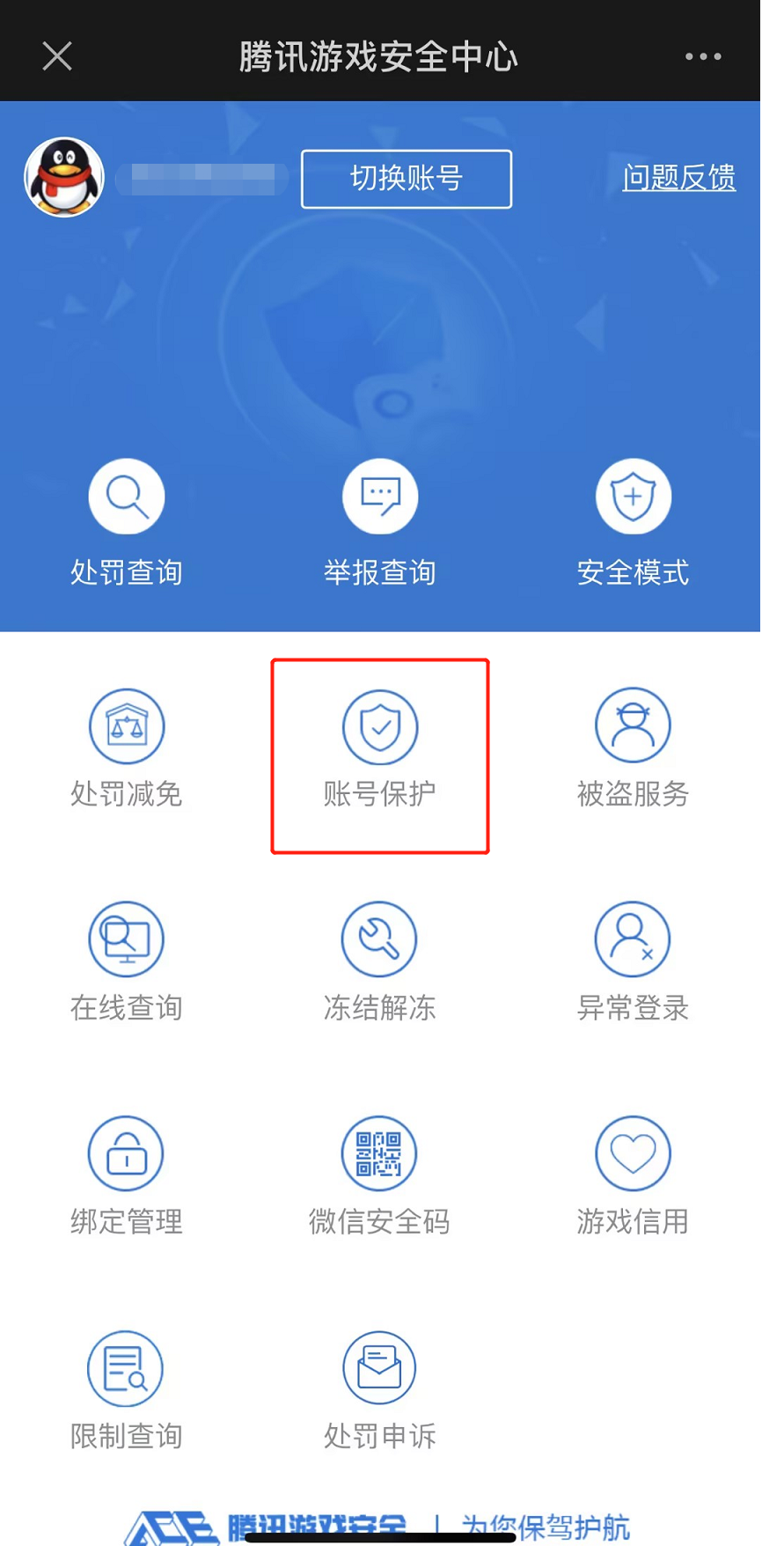This screenshot has width=784, height=1546.
Task: Tap the 切换账号 button
Action: 406,179
